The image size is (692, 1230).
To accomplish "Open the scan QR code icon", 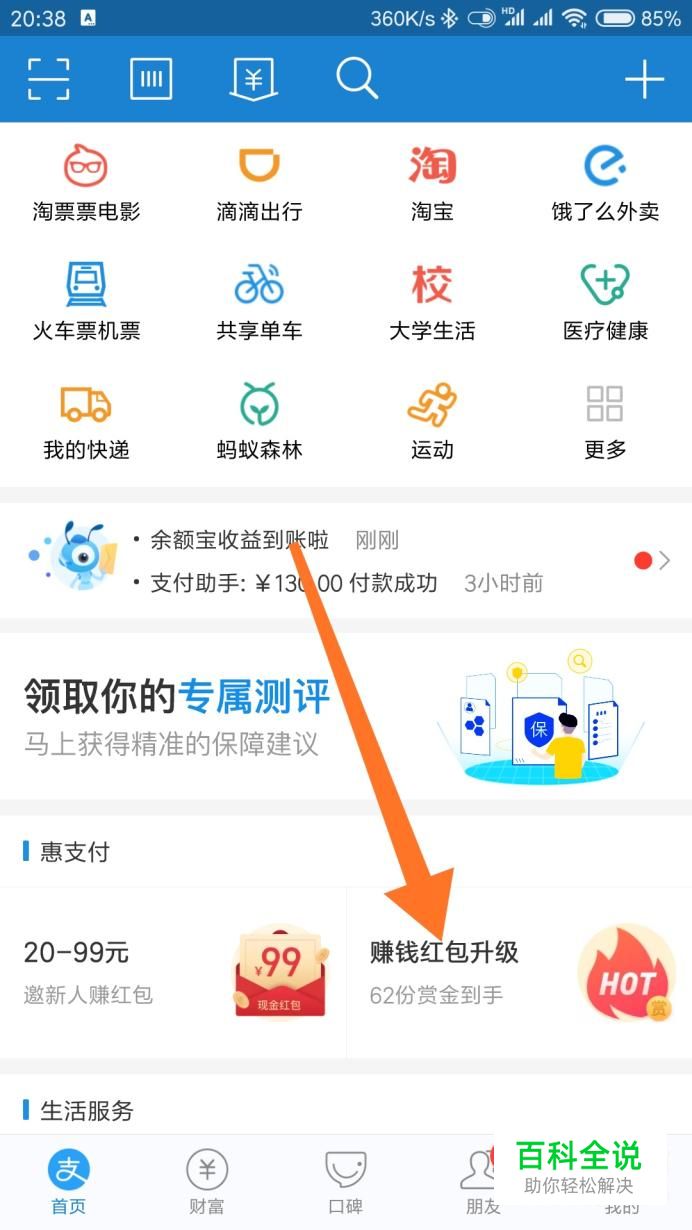I will click(x=48, y=78).
